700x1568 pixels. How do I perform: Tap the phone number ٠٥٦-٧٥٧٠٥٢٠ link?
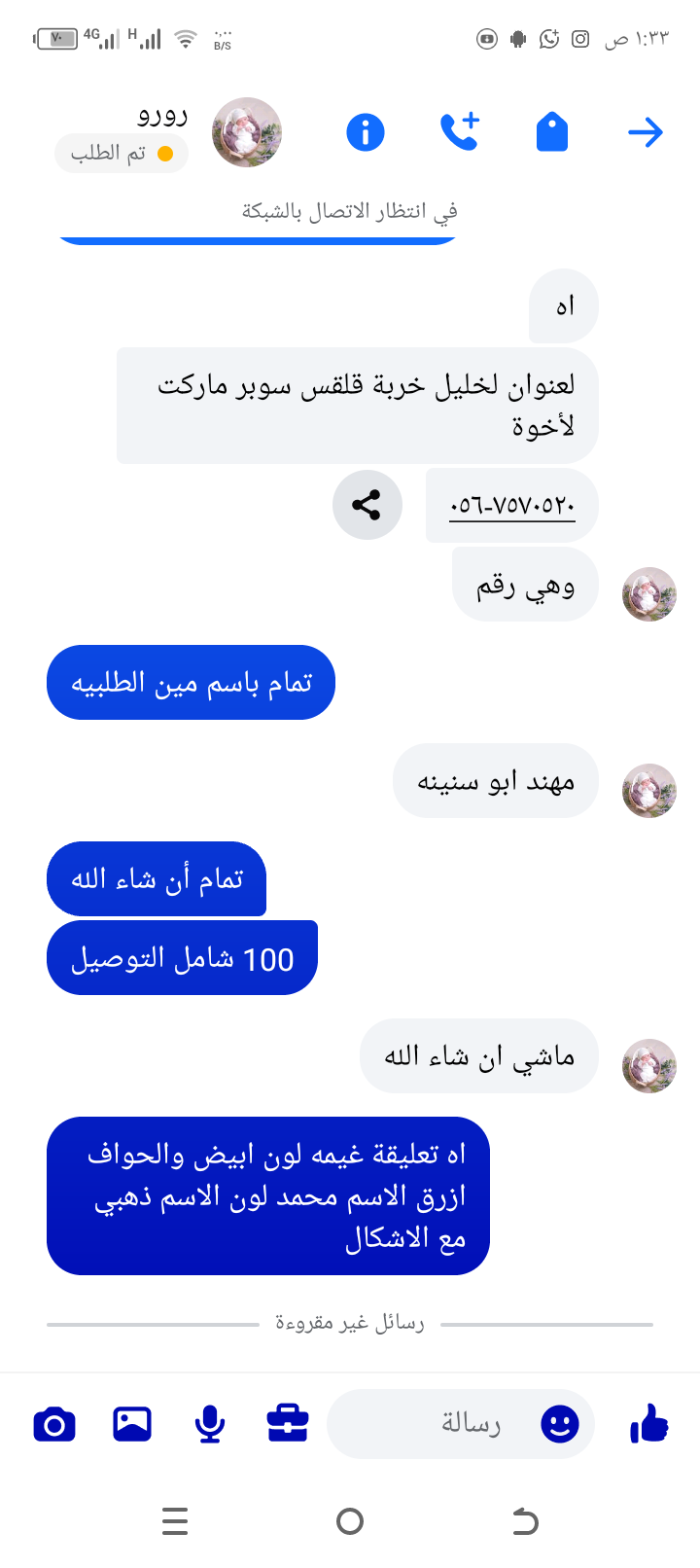512,506
